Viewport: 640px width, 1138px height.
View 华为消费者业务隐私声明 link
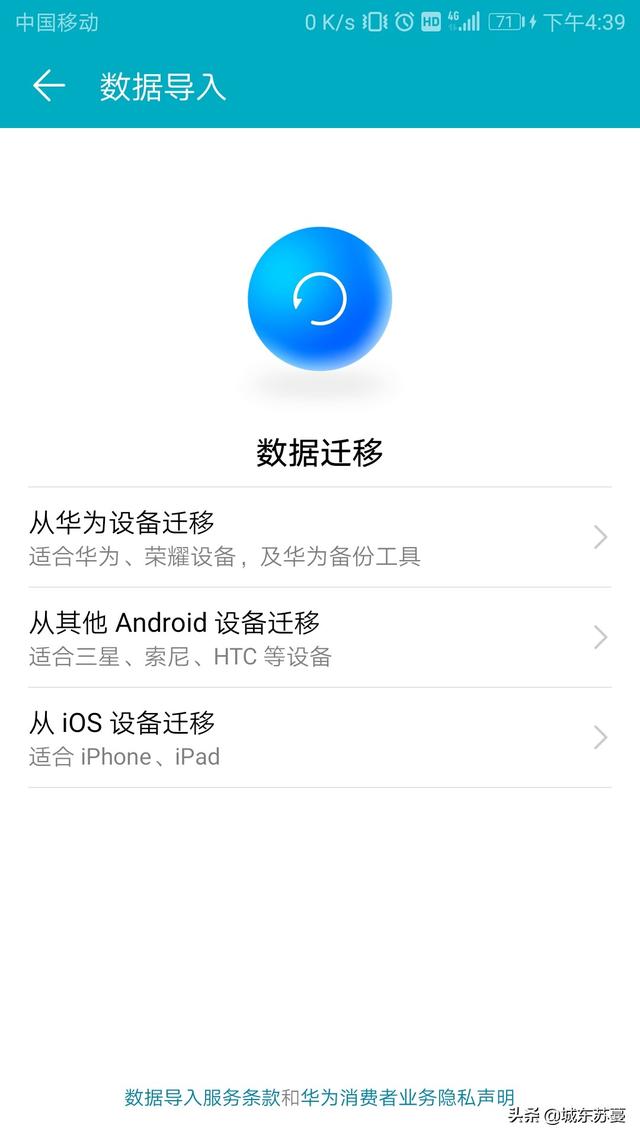coord(408,1097)
